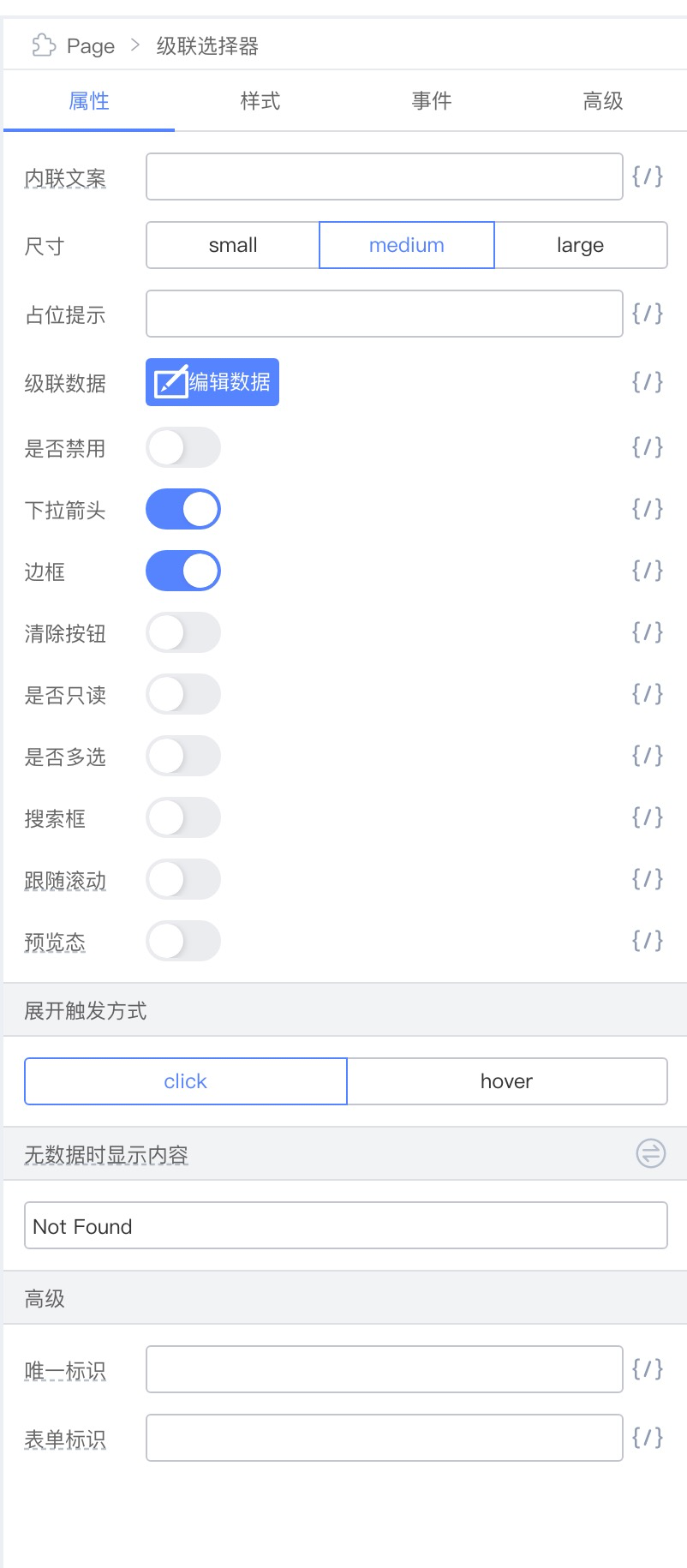Switch to the 样式 tab
Image resolution: width=687 pixels, height=1568 pixels.
260,101
